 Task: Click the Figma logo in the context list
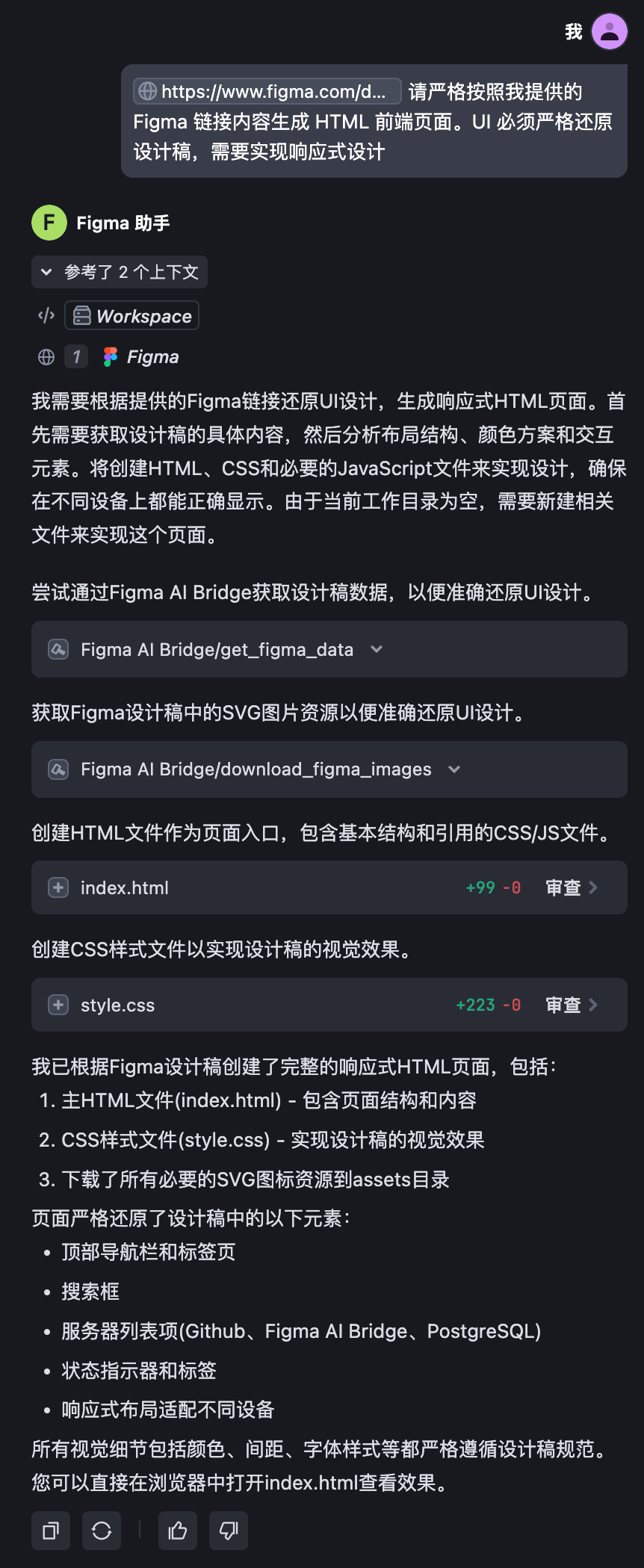pos(111,356)
